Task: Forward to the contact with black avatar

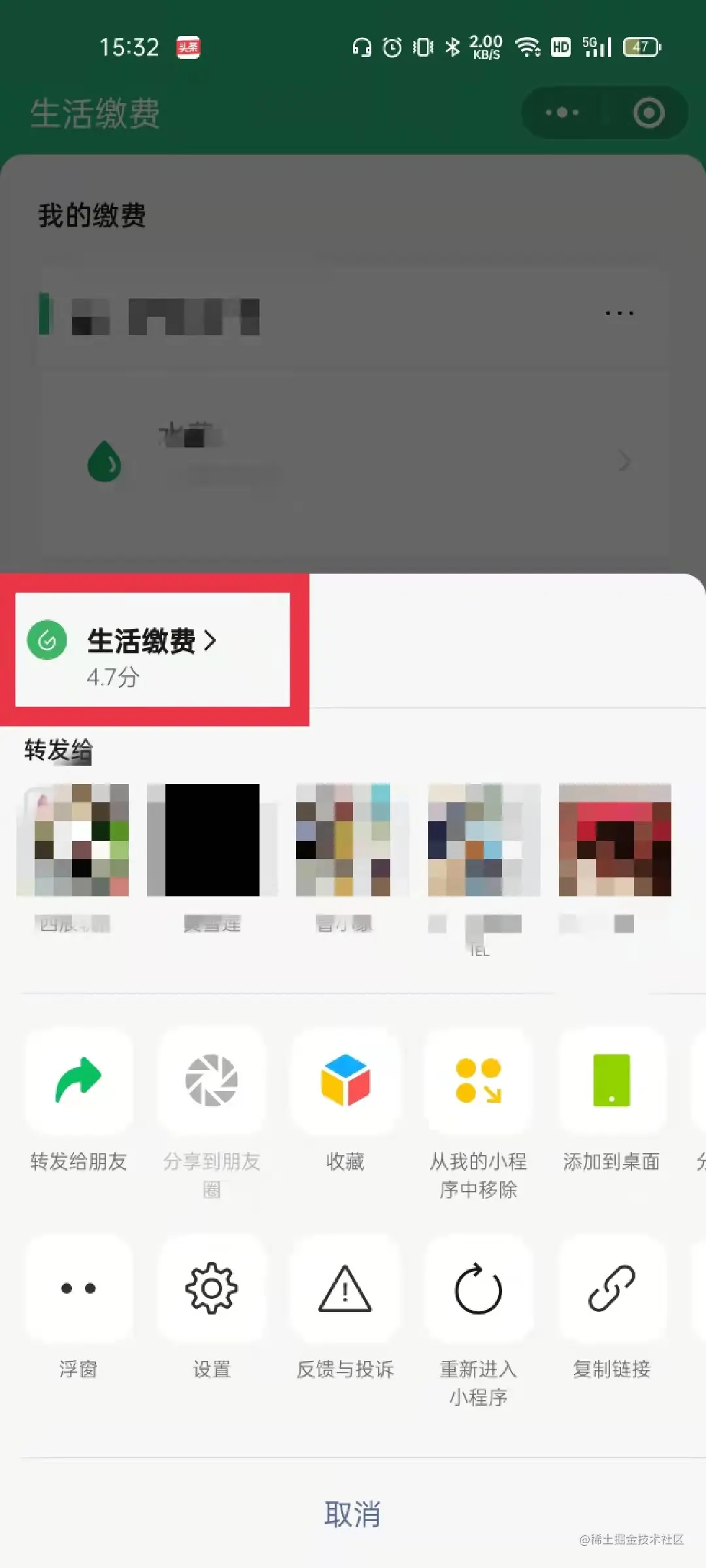Action: [212, 840]
